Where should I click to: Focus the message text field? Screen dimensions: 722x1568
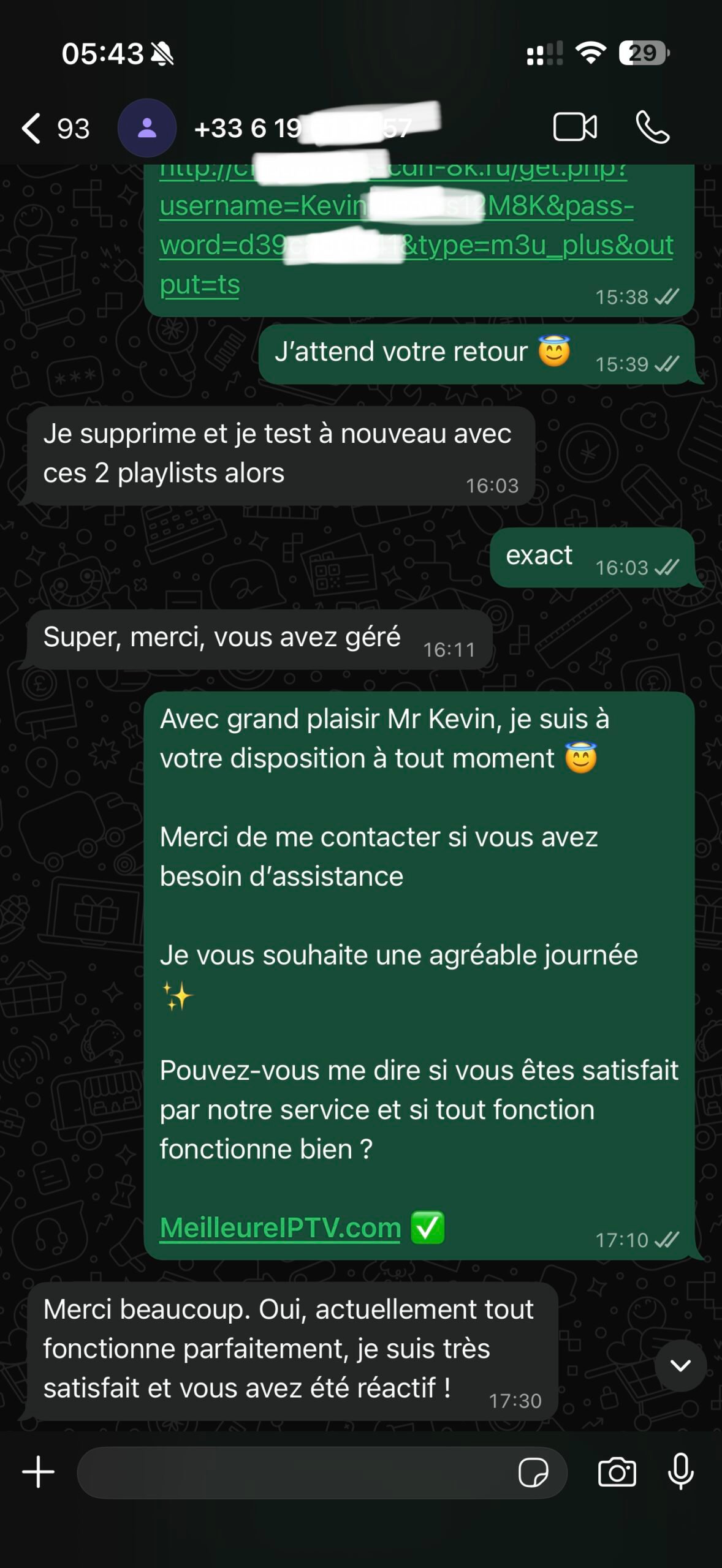pyautogui.click(x=294, y=1472)
